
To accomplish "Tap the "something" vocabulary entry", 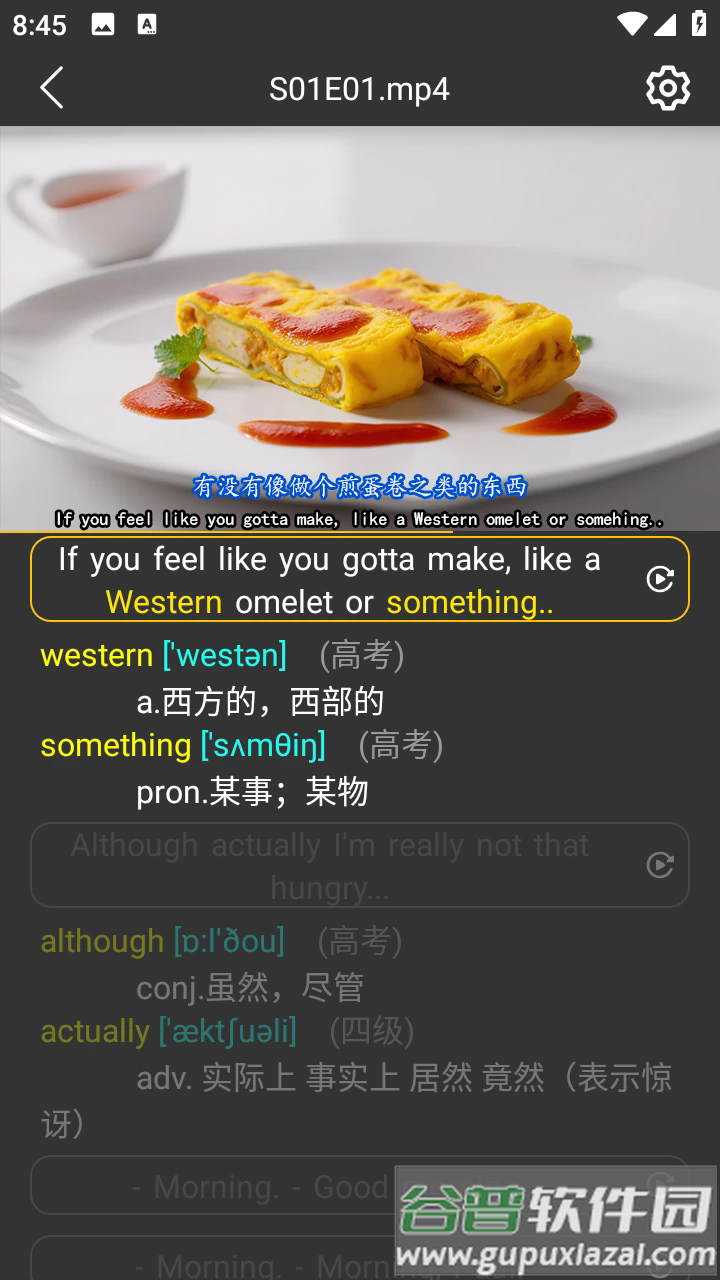I will point(113,745).
